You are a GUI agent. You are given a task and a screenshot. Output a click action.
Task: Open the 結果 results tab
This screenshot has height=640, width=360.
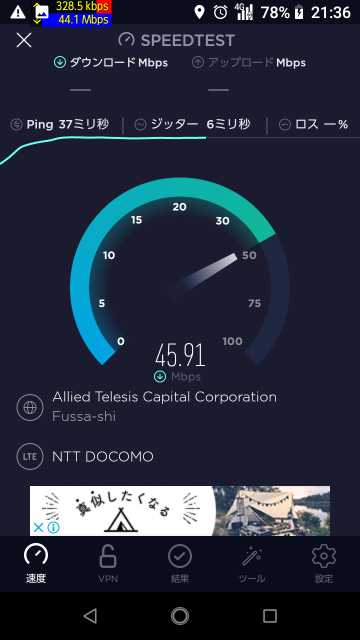[x=180, y=564]
